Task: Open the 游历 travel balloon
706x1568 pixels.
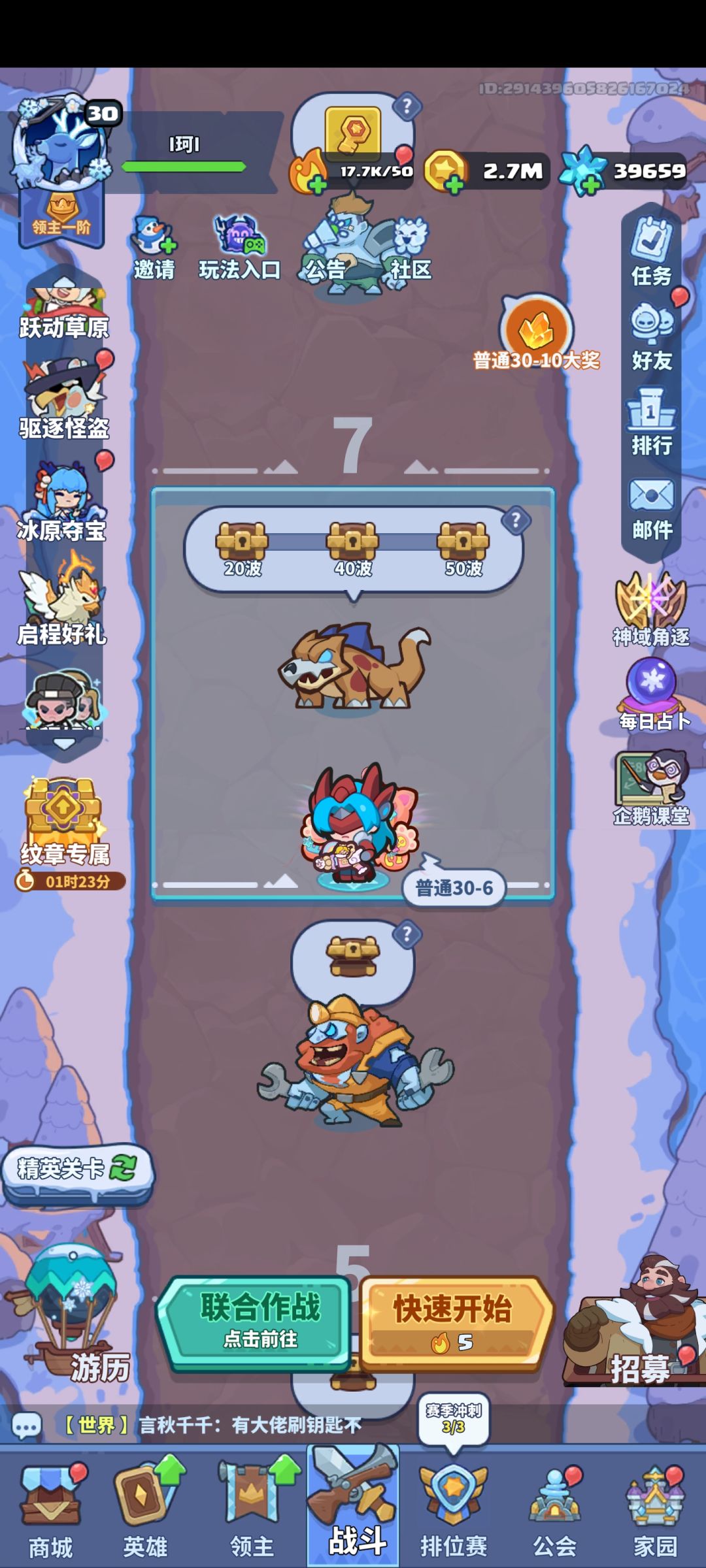Action: click(x=72, y=1313)
